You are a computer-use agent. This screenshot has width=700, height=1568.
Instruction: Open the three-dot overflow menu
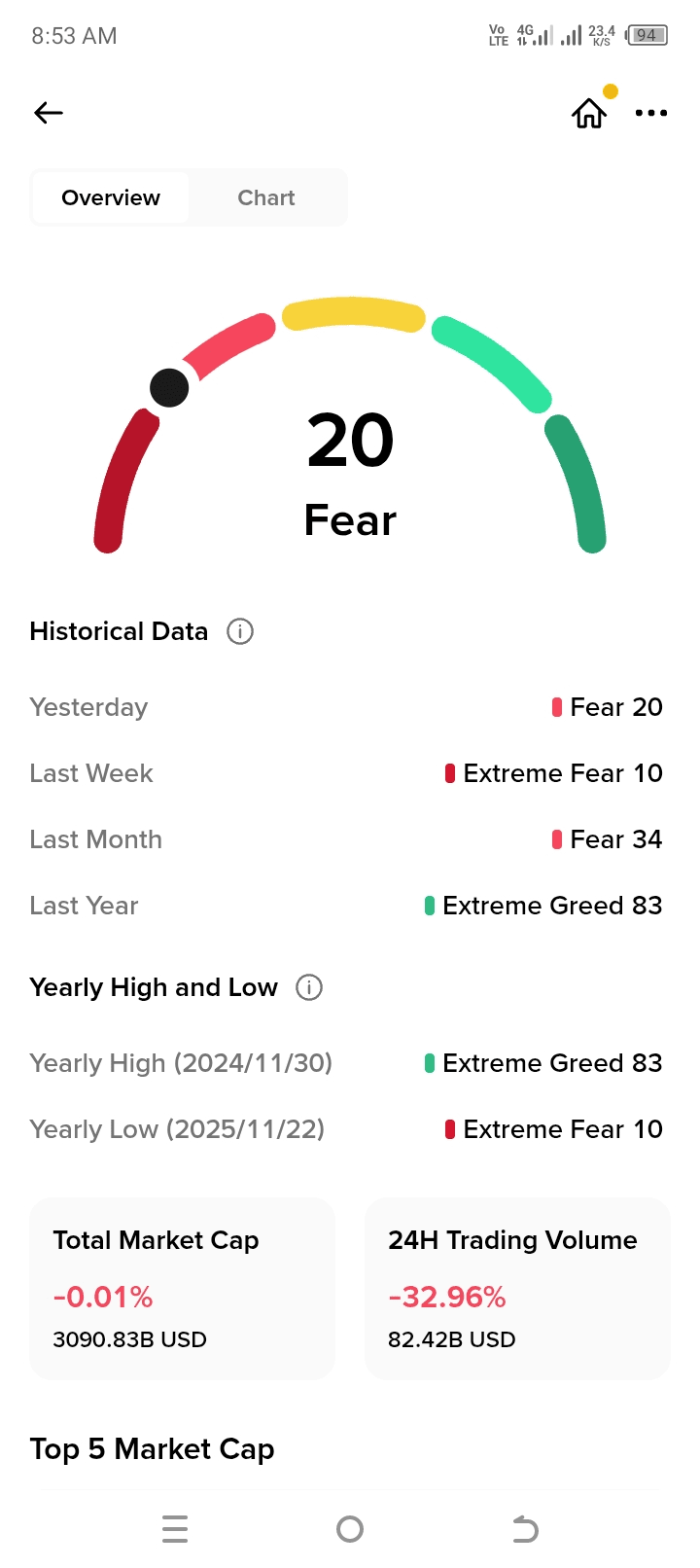650,113
